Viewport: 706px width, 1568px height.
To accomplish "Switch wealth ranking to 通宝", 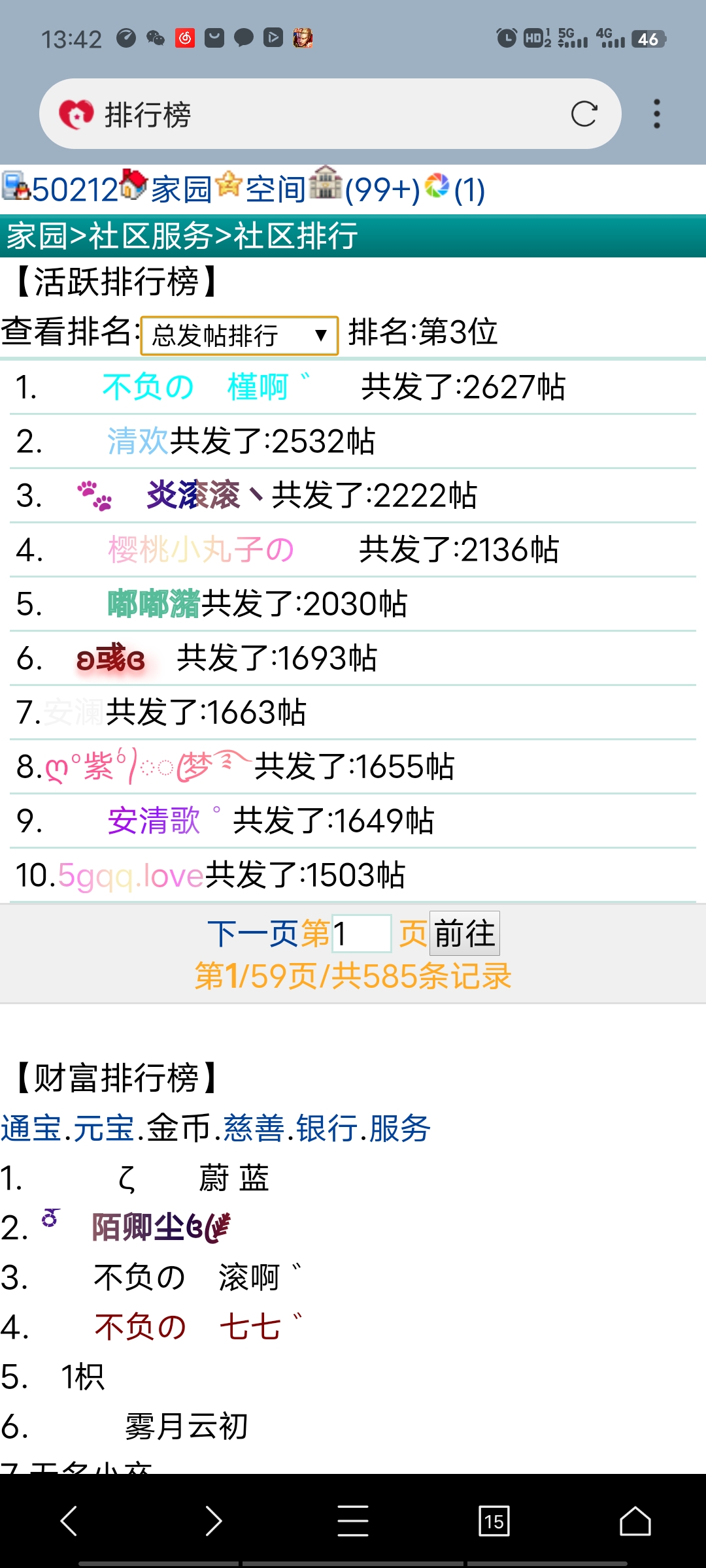I will pos(31,1128).
